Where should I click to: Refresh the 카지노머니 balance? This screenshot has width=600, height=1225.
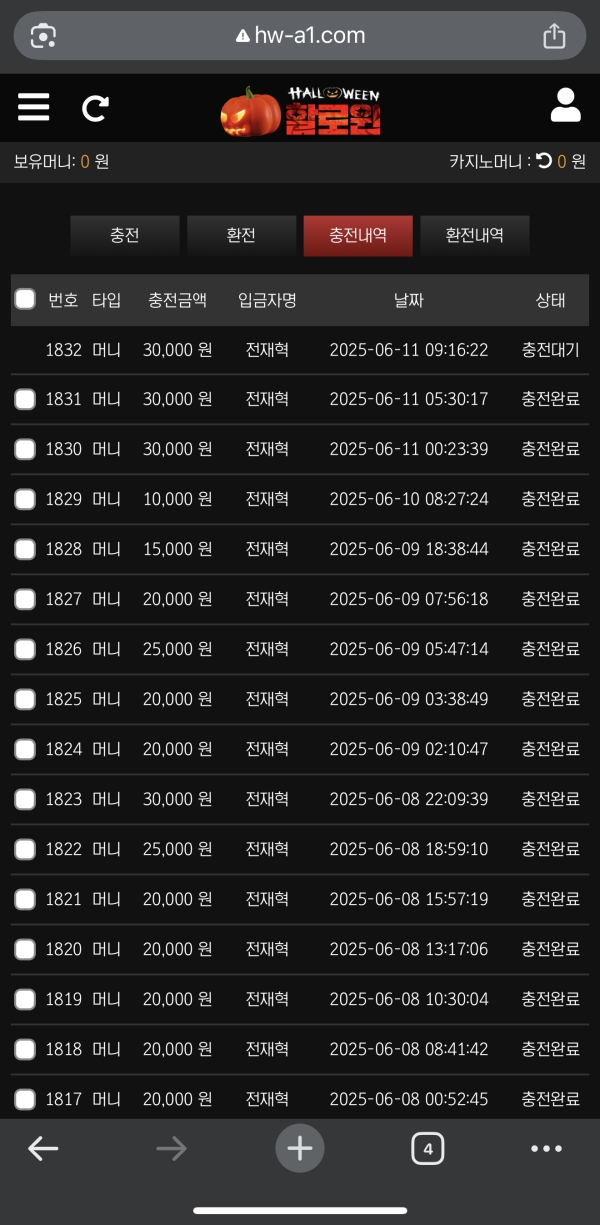[x=544, y=160]
